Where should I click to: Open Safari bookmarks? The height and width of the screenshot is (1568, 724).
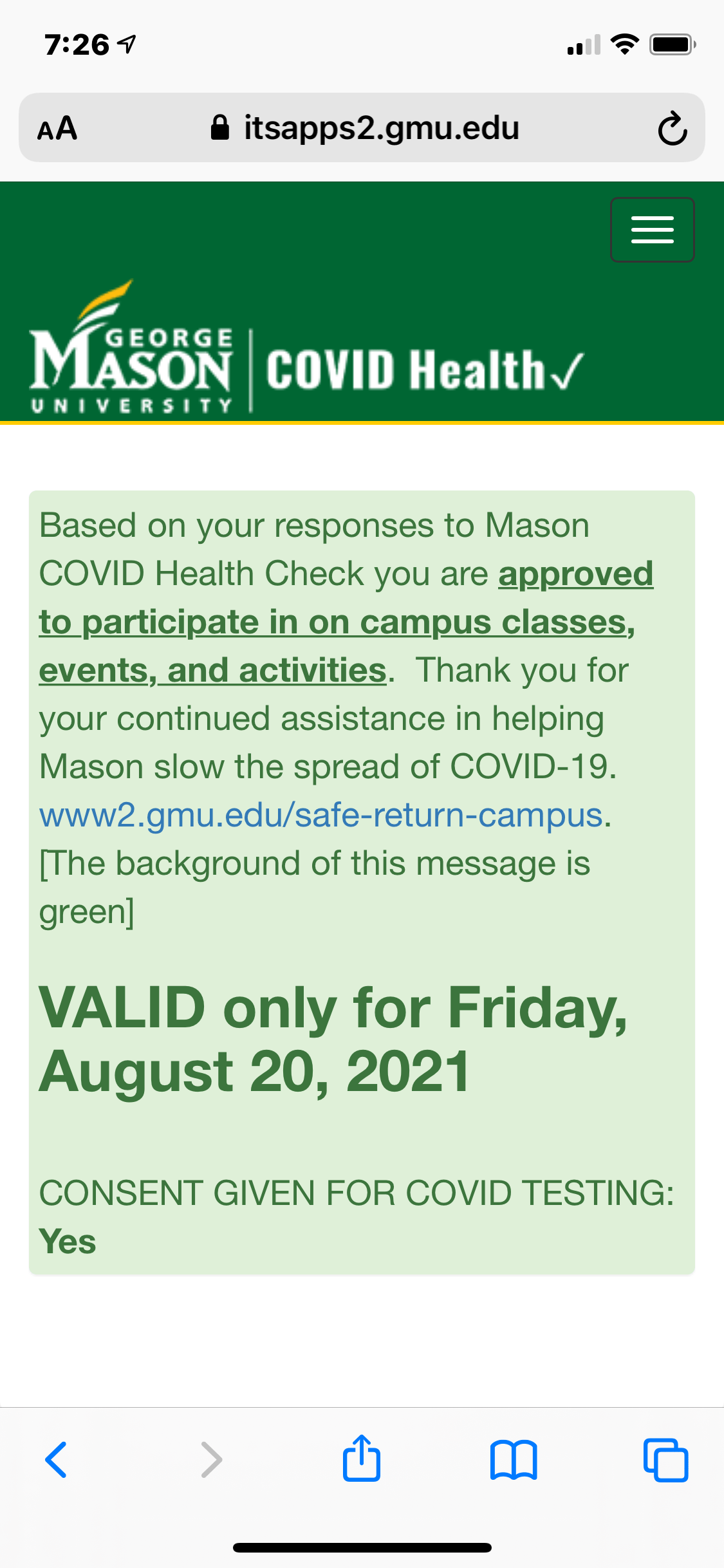pos(513,1460)
